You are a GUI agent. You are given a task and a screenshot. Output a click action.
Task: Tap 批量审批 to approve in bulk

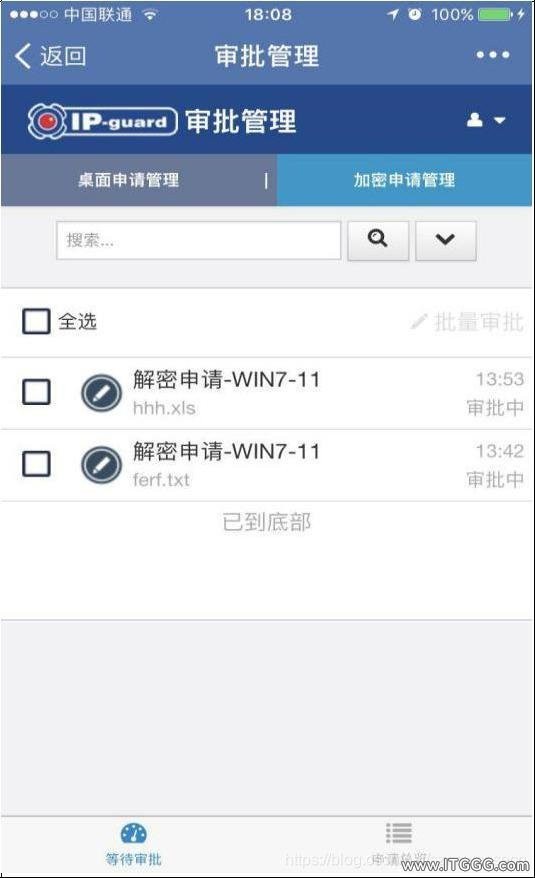467,322
